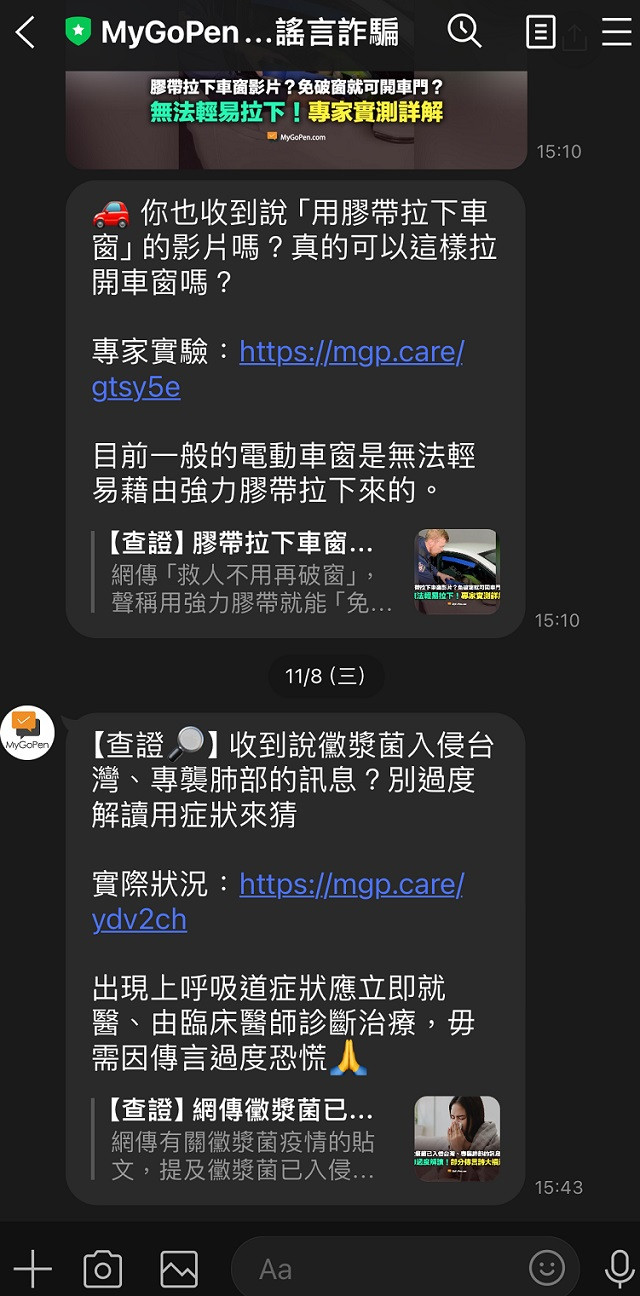Search within this chat
Image resolution: width=640 pixels, height=1296 pixels.
[464, 32]
